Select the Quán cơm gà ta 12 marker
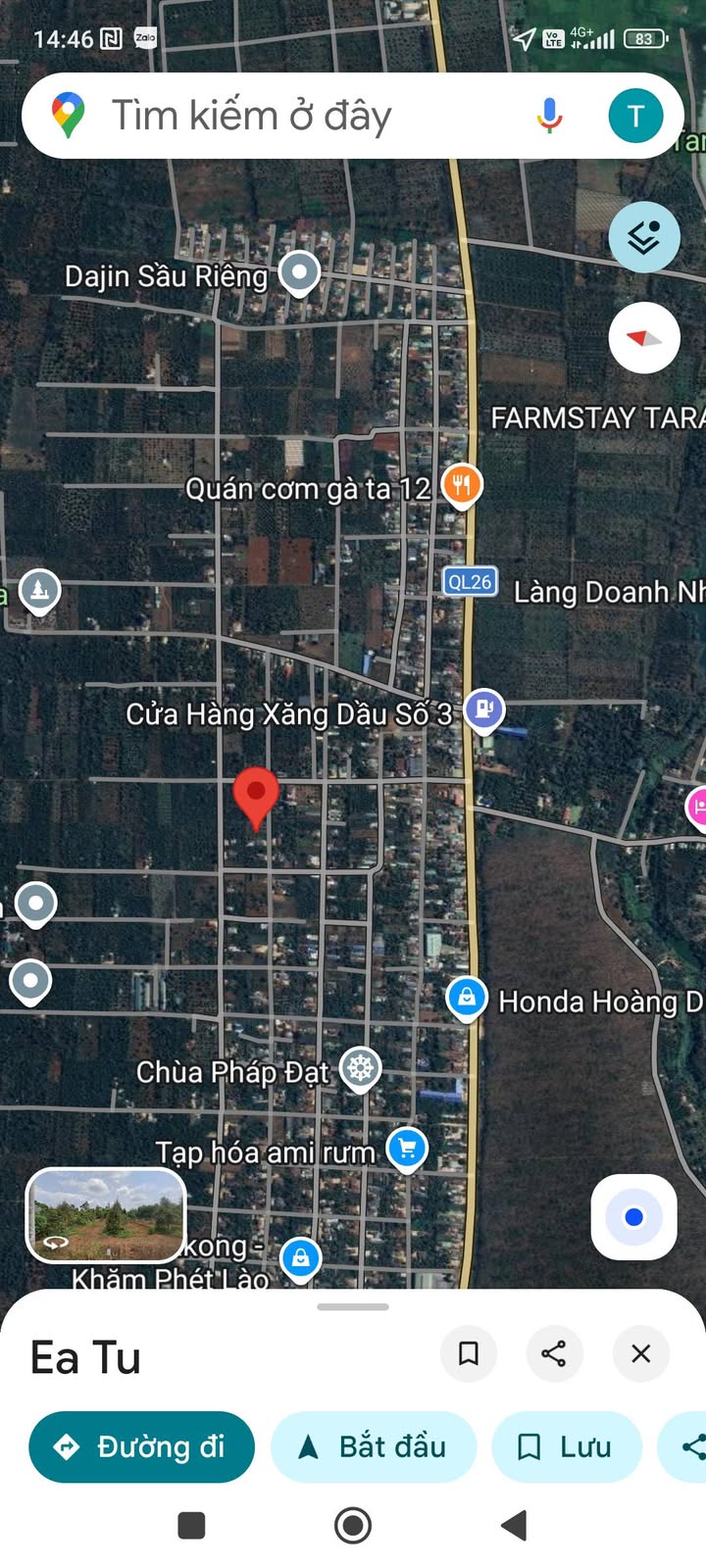 [x=462, y=486]
